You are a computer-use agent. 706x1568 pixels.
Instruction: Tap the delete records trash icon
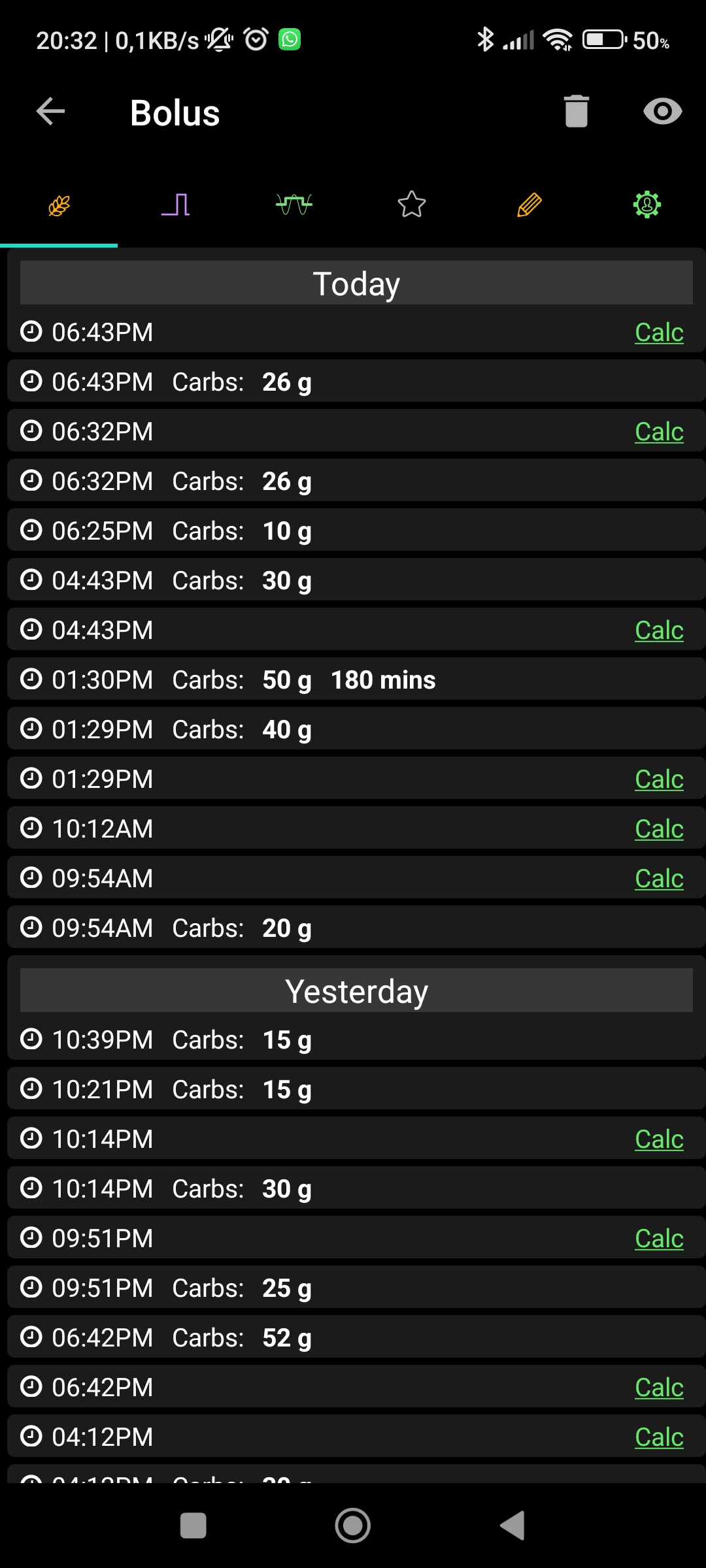click(x=576, y=111)
